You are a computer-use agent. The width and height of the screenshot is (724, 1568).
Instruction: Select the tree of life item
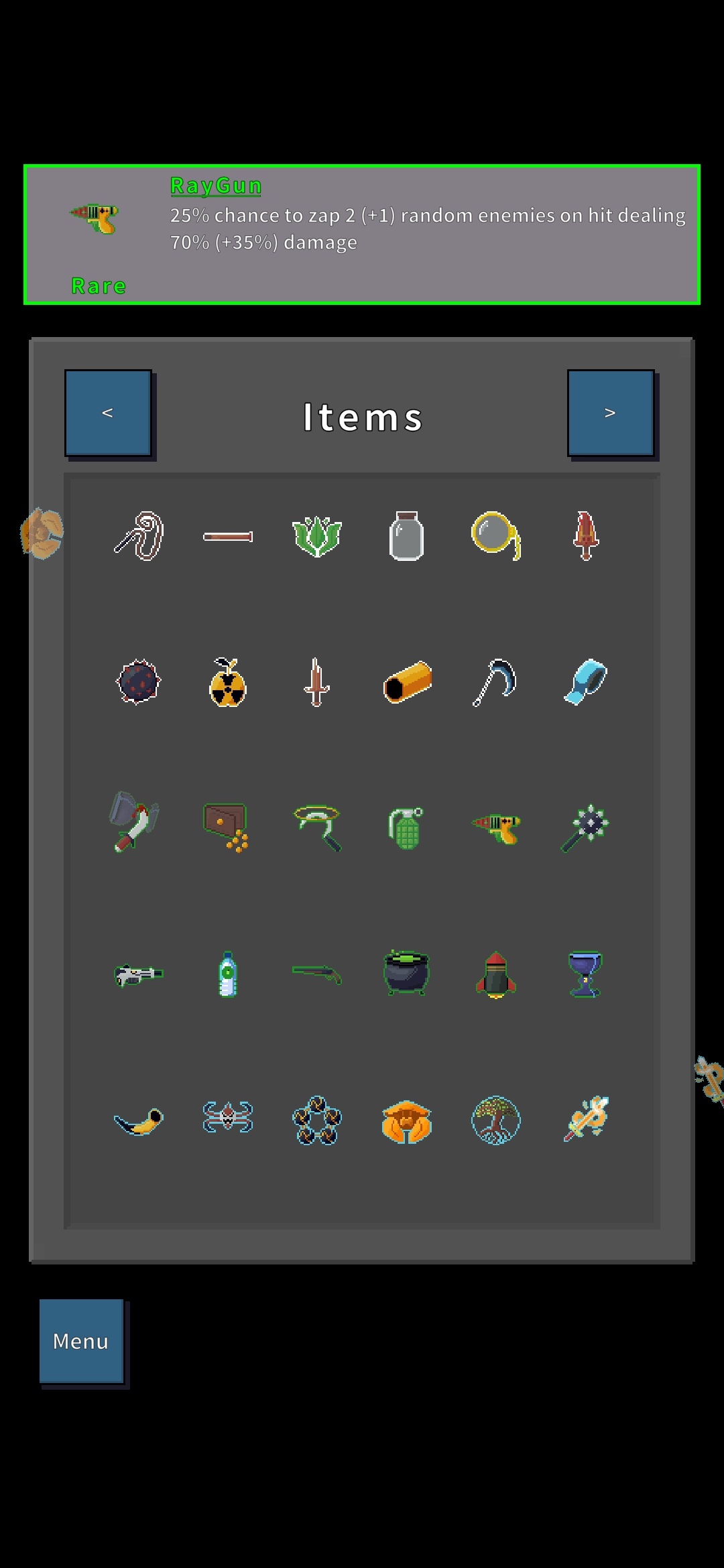(x=496, y=1120)
